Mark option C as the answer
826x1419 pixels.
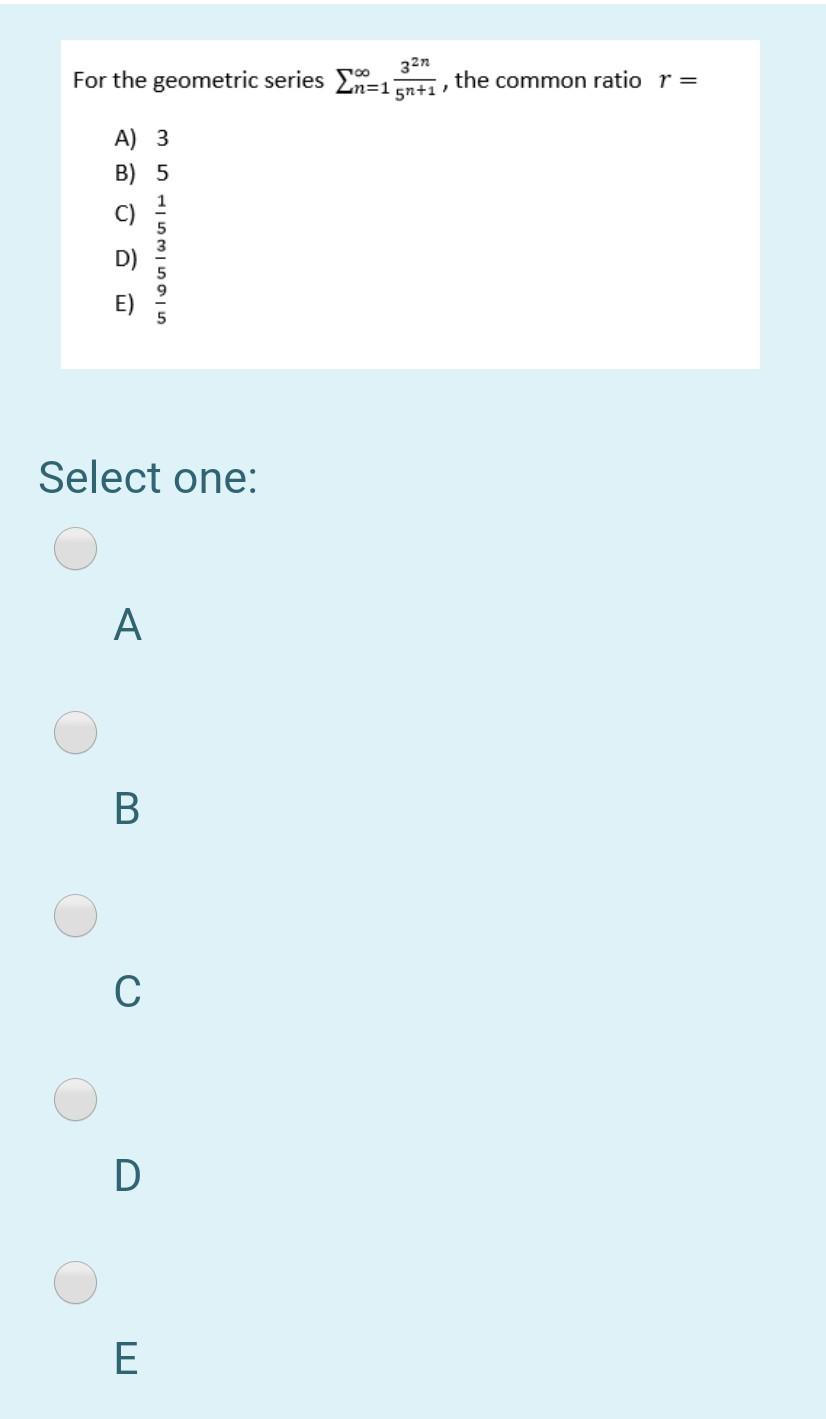tap(75, 916)
